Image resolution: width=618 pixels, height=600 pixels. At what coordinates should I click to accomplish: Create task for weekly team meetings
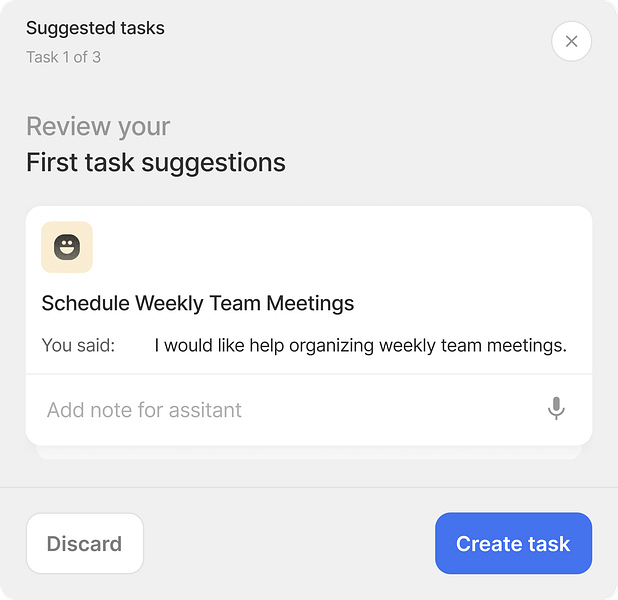pyautogui.click(x=513, y=544)
